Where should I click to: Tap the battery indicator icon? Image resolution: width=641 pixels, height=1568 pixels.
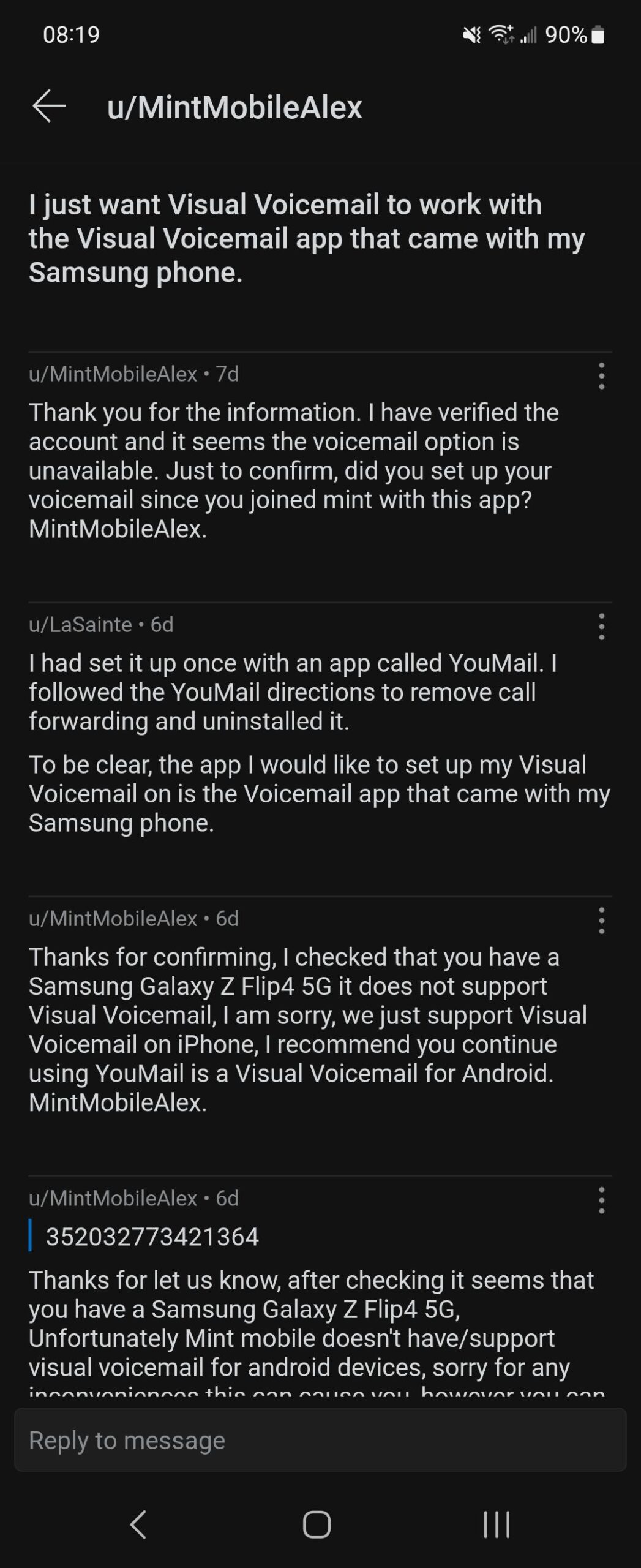click(597, 35)
